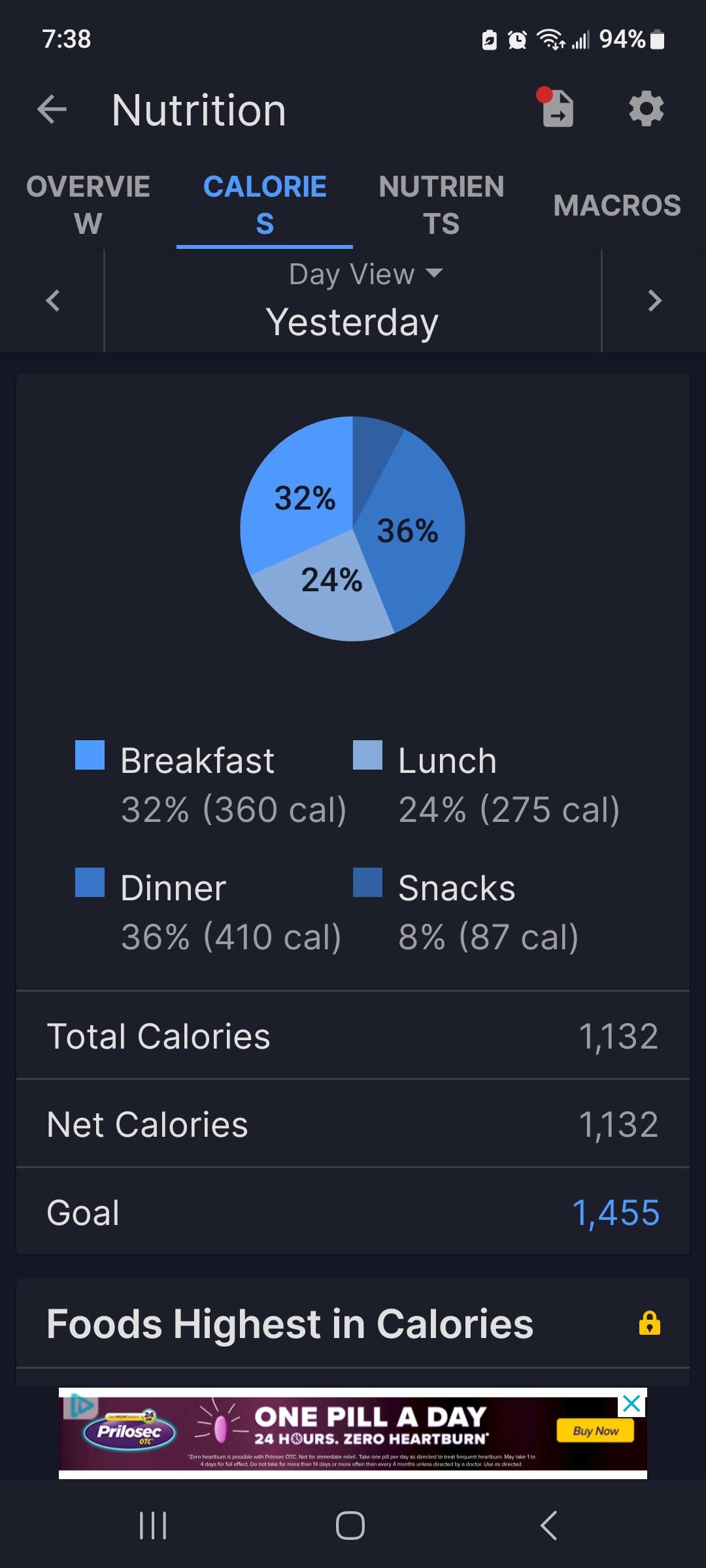This screenshot has width=706, height=1568.
Task: Open recent apps from navigation bar
Action: click(x=154, y=1526)
